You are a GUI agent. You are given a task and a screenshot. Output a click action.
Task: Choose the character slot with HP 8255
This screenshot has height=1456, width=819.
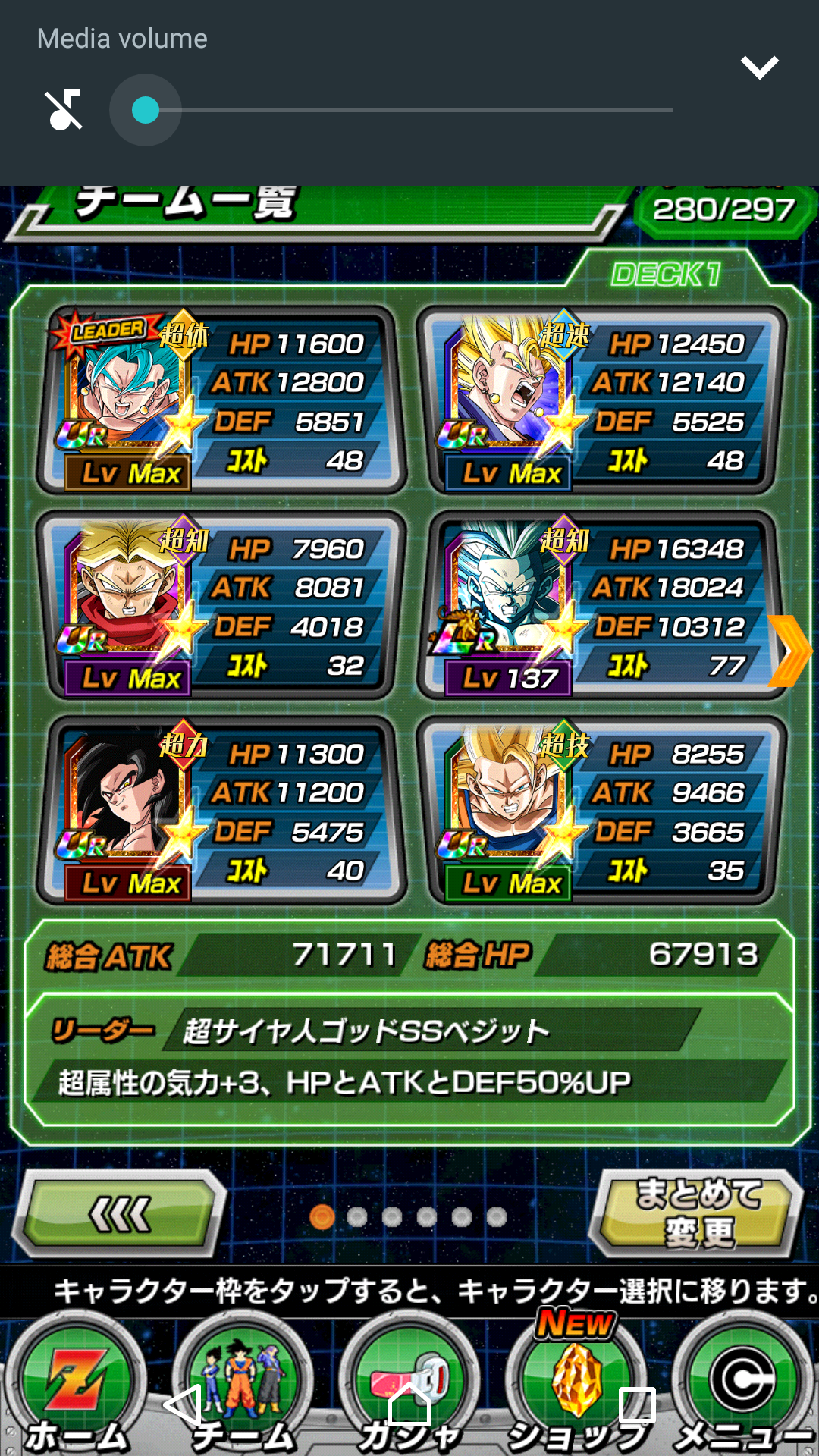[601, 810]
